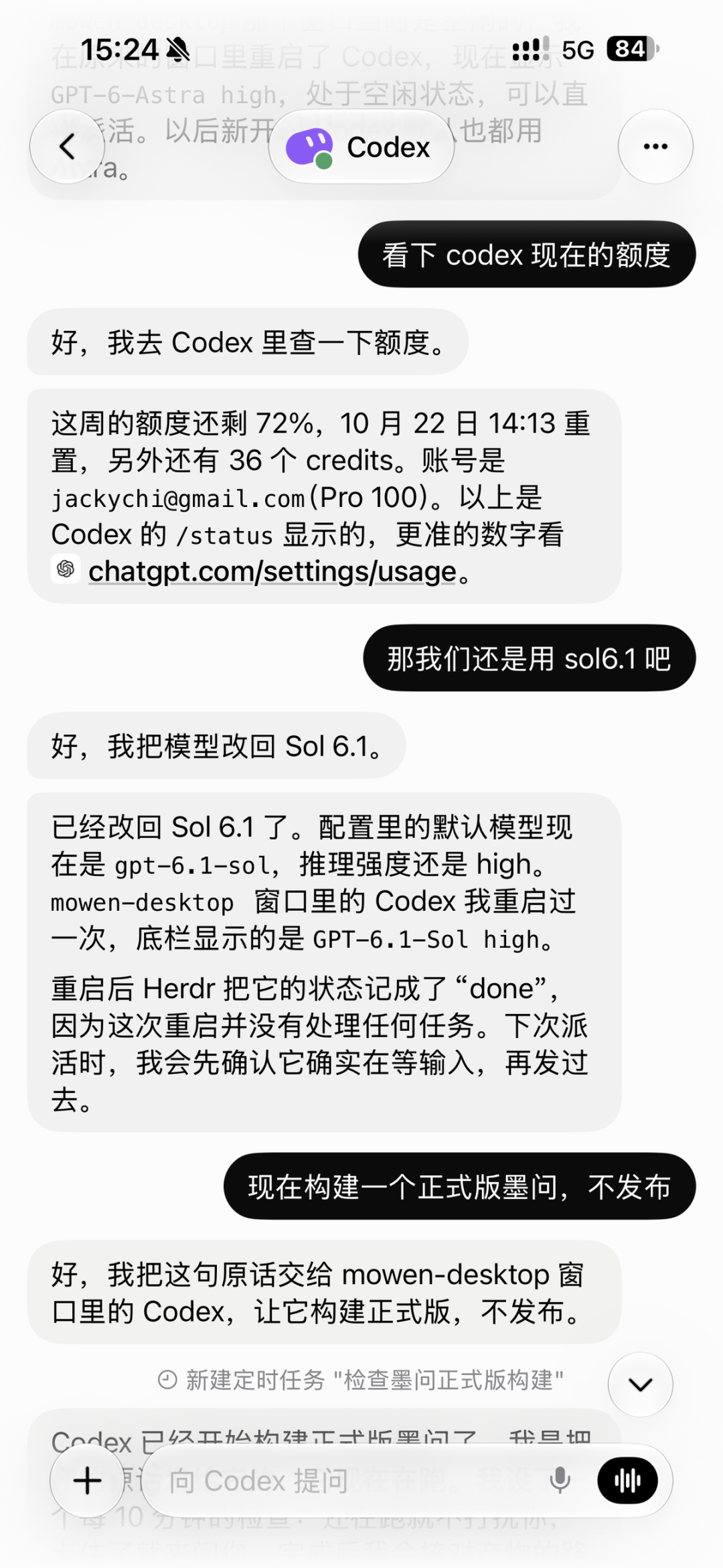723x1568 pixels.
Task: Start voice mode with the waveform button
Action: tap(627, 1480)
